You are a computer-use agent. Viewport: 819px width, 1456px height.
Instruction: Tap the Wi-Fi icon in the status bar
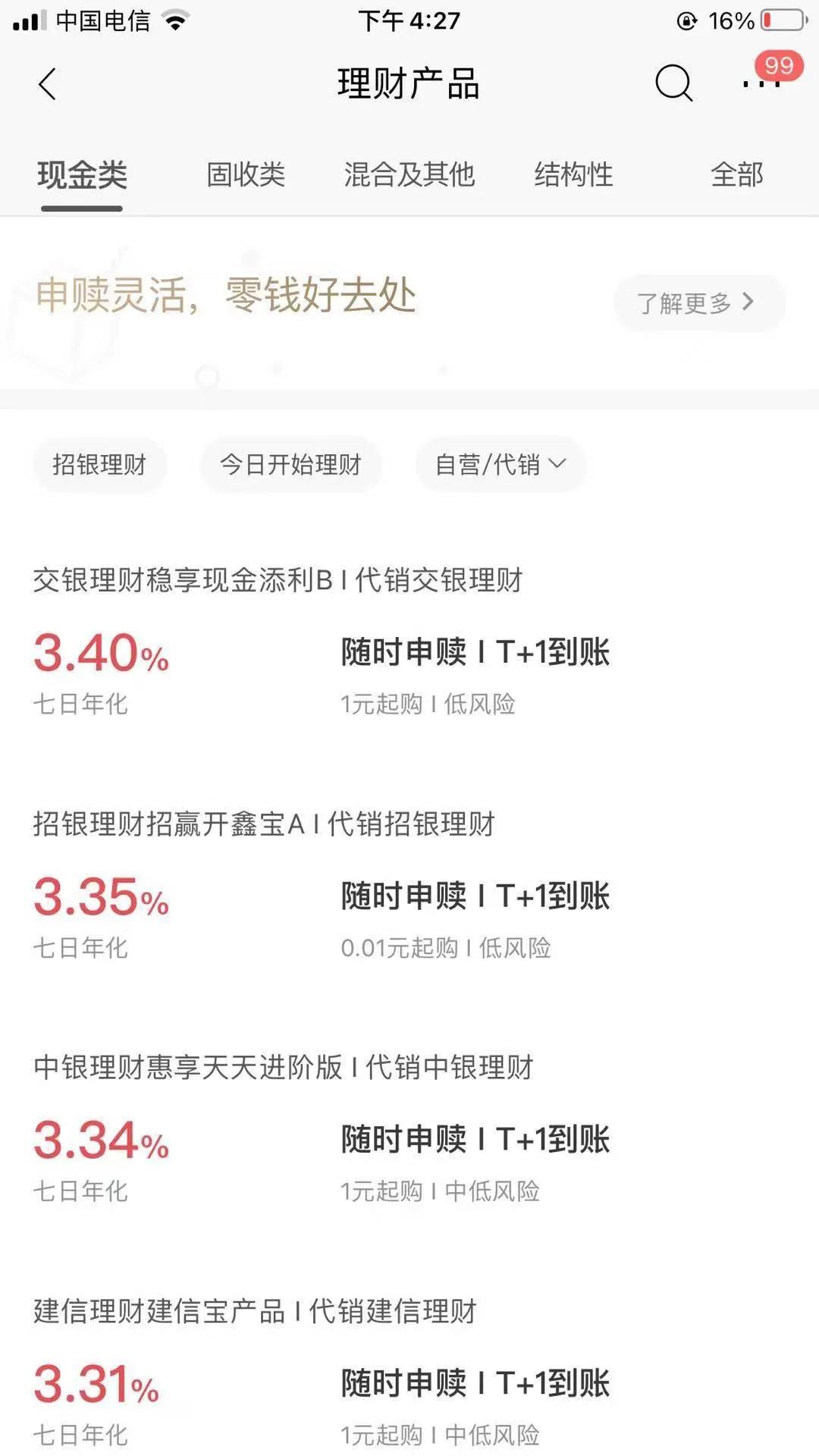tap(176, 20)
